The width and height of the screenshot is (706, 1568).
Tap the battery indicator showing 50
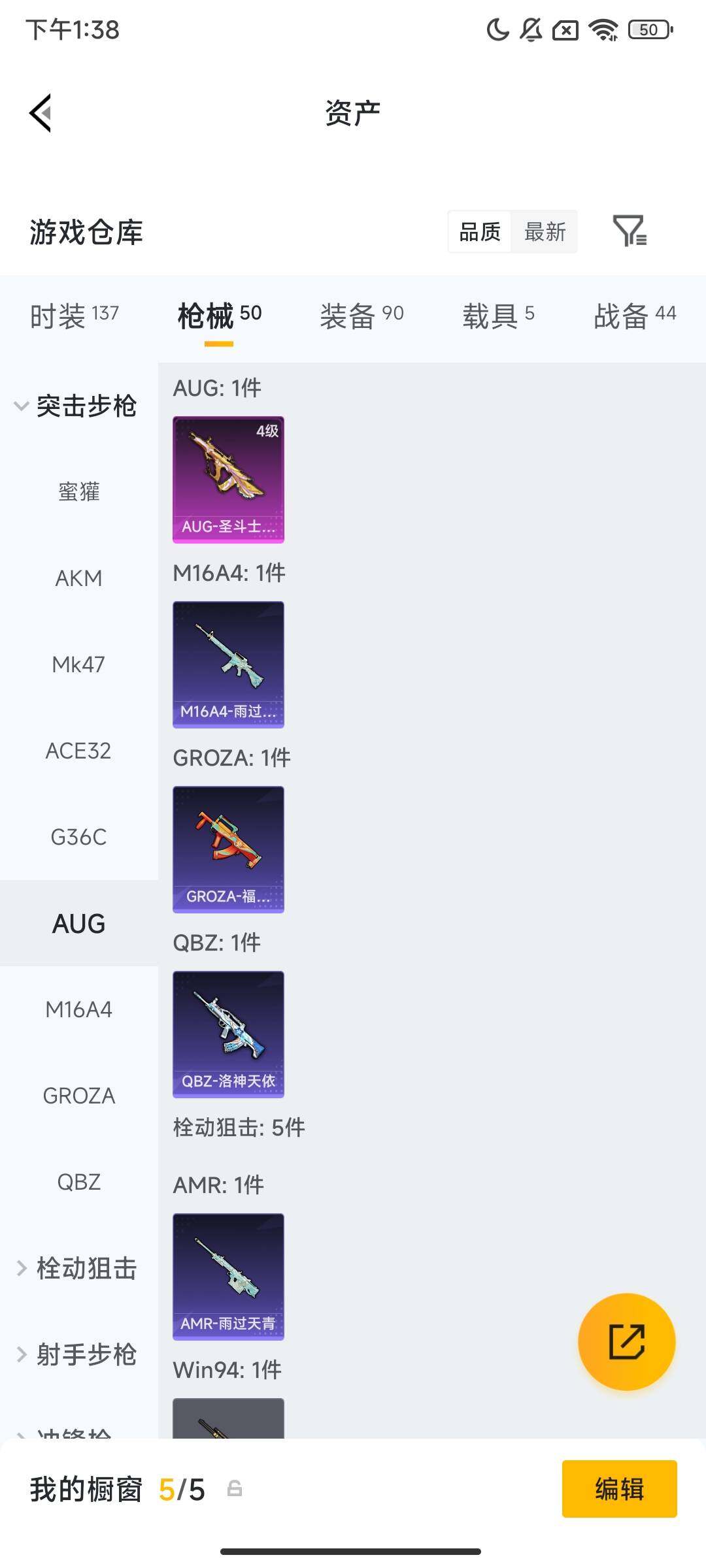[648, 29]
